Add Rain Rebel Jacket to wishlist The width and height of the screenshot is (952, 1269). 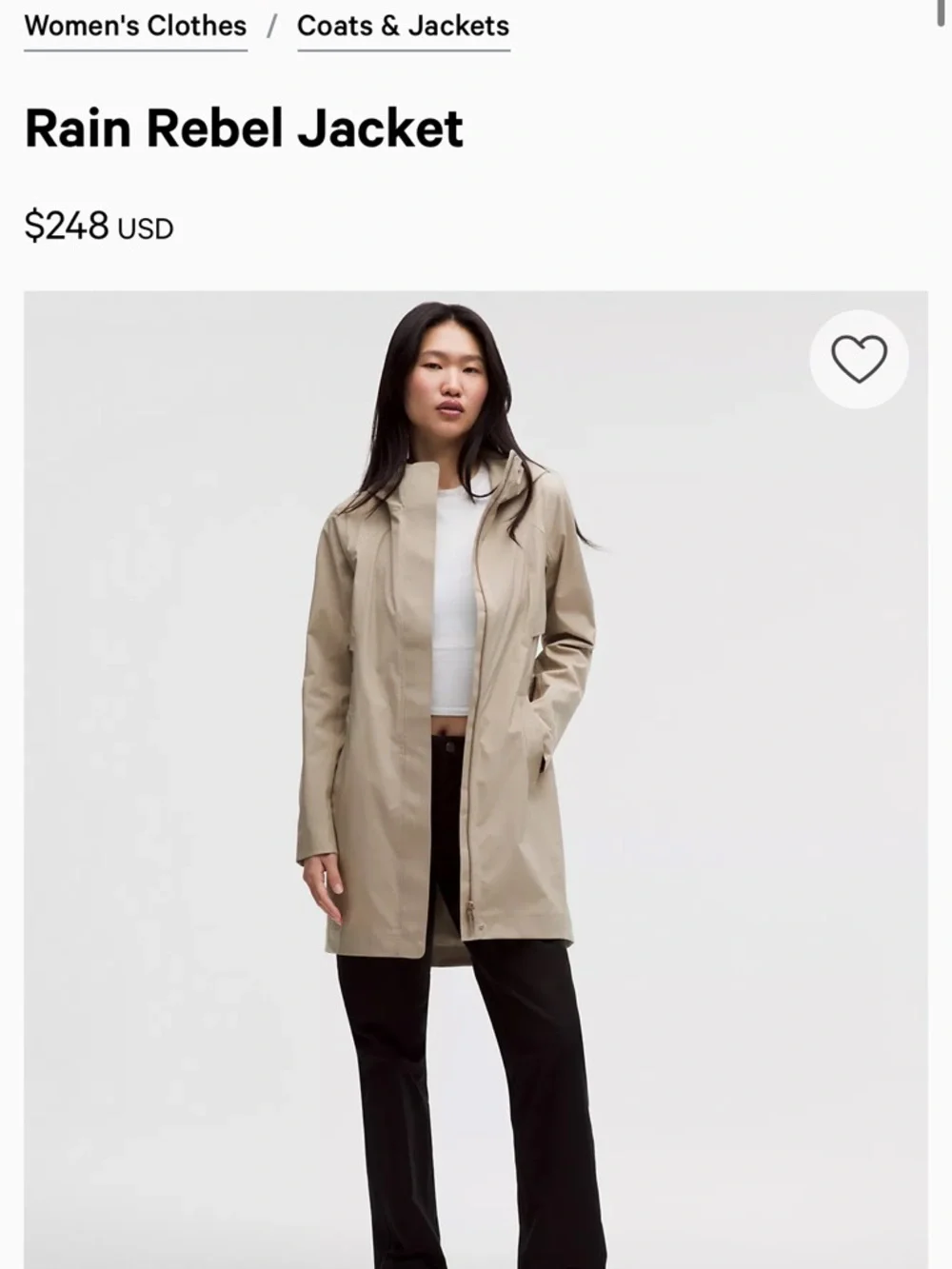(859, 359)
